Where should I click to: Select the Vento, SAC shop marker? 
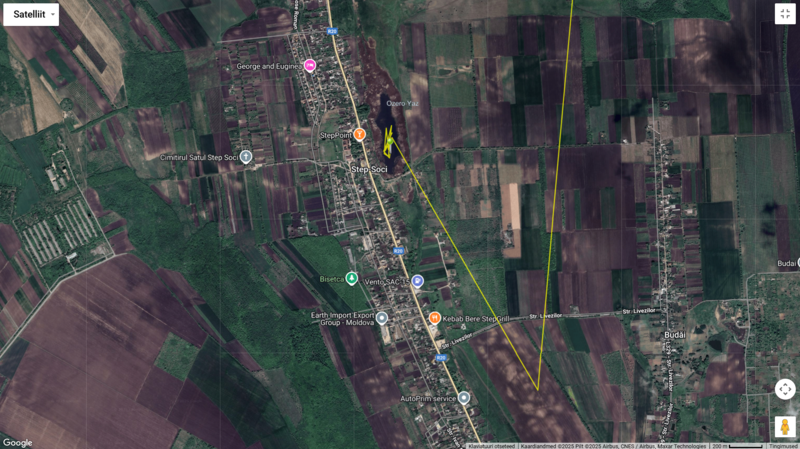[417, 282]
